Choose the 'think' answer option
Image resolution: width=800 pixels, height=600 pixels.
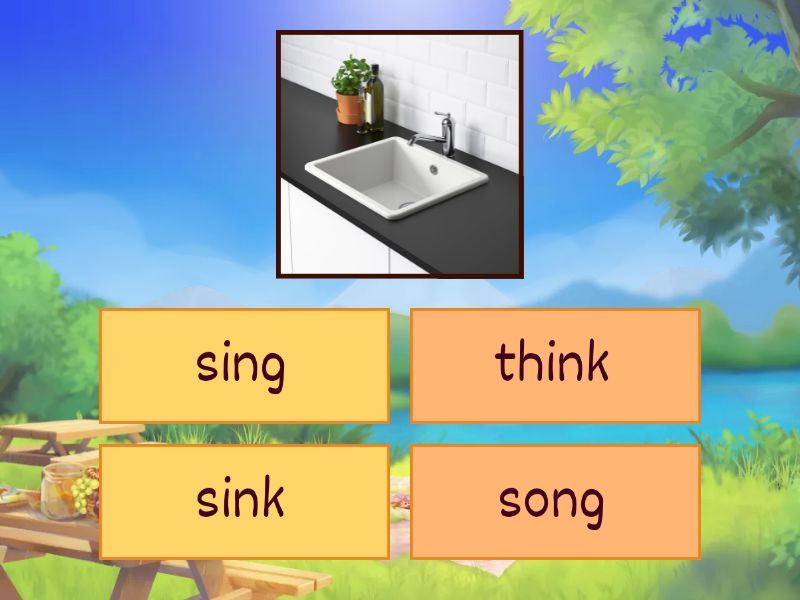pyautogui.click(x=554, y=365)
